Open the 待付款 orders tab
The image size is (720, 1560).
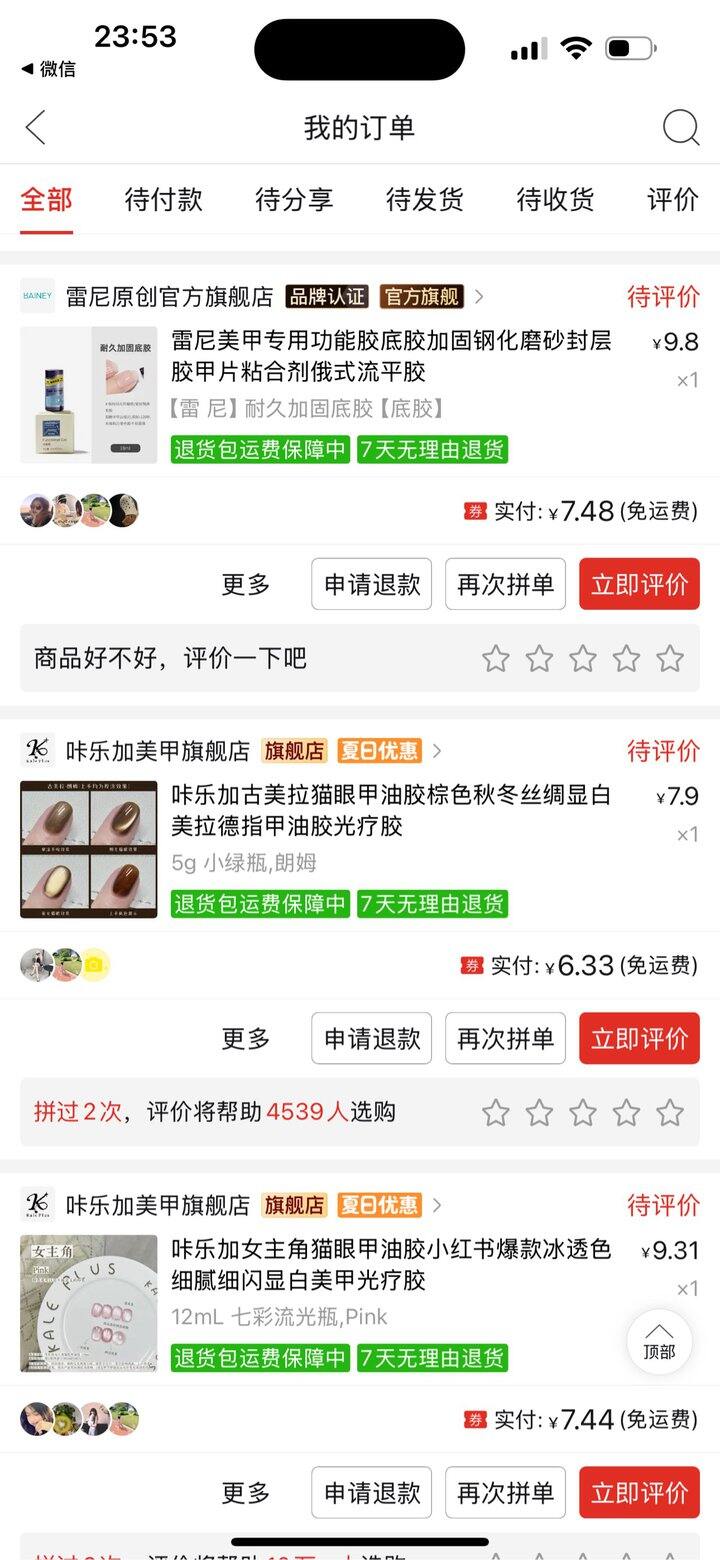coord(163,200)
